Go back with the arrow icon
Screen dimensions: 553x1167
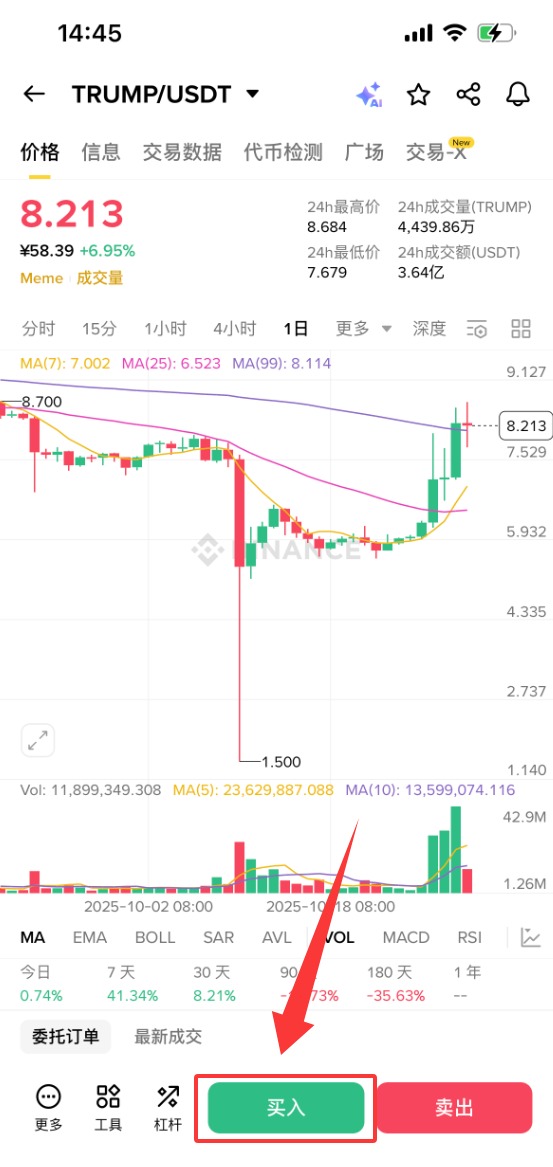pyautogui.click(x=34, y=95)
